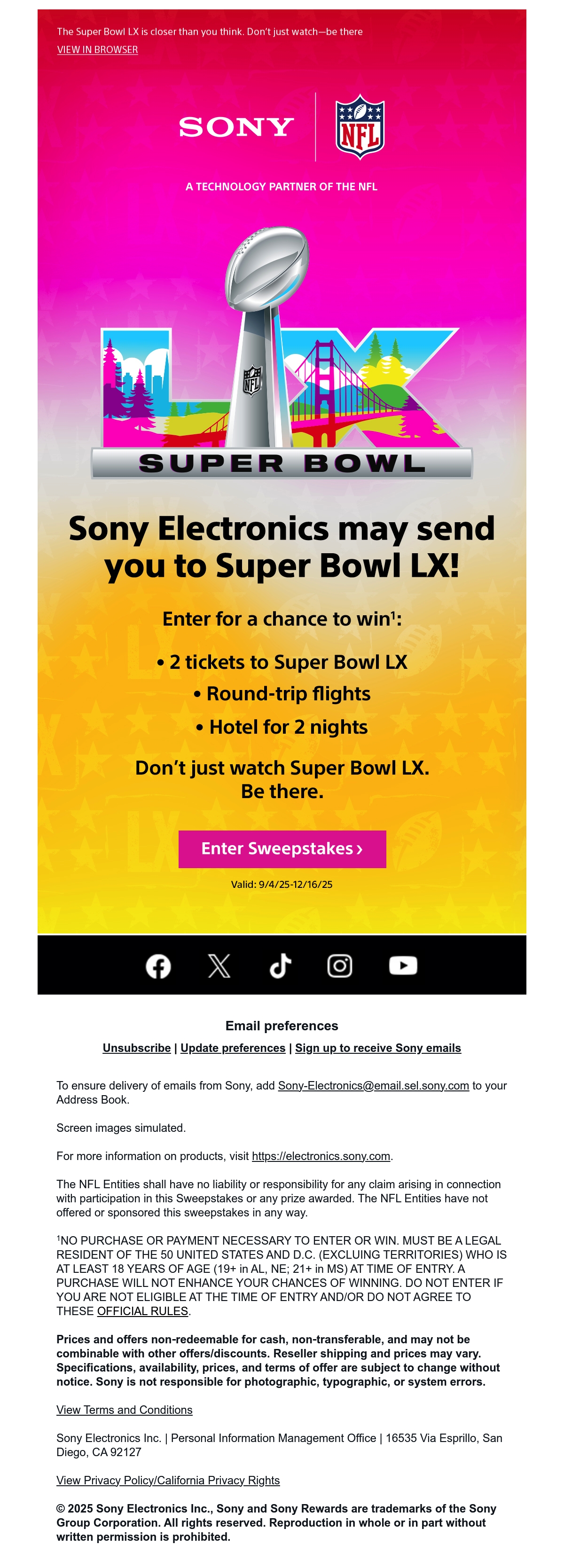This screenshot has width=564, height=1568.
Task: Open Sony's X profile icon
Action: pos(219,965)
